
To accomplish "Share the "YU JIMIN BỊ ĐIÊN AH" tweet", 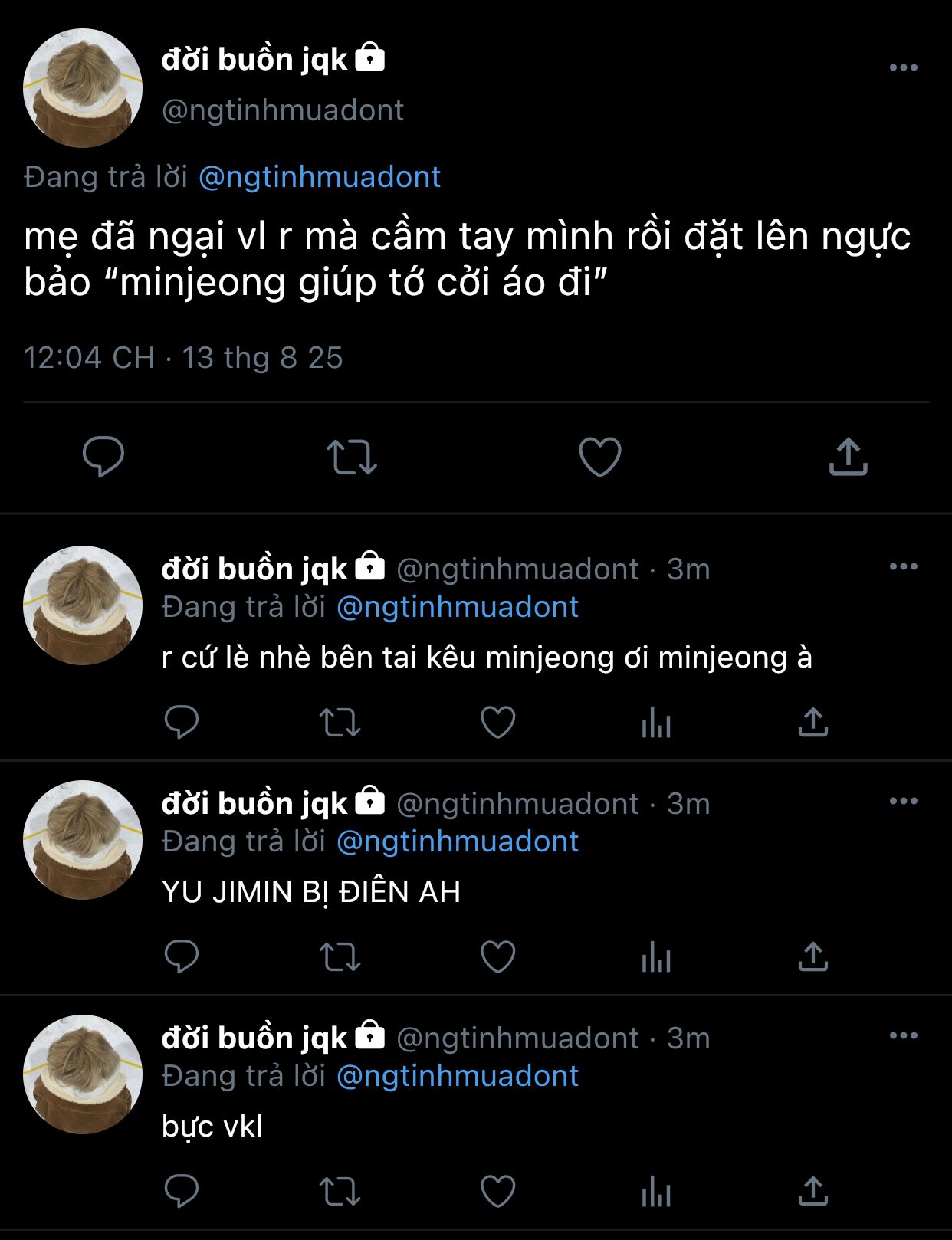I will coord(812,956).
